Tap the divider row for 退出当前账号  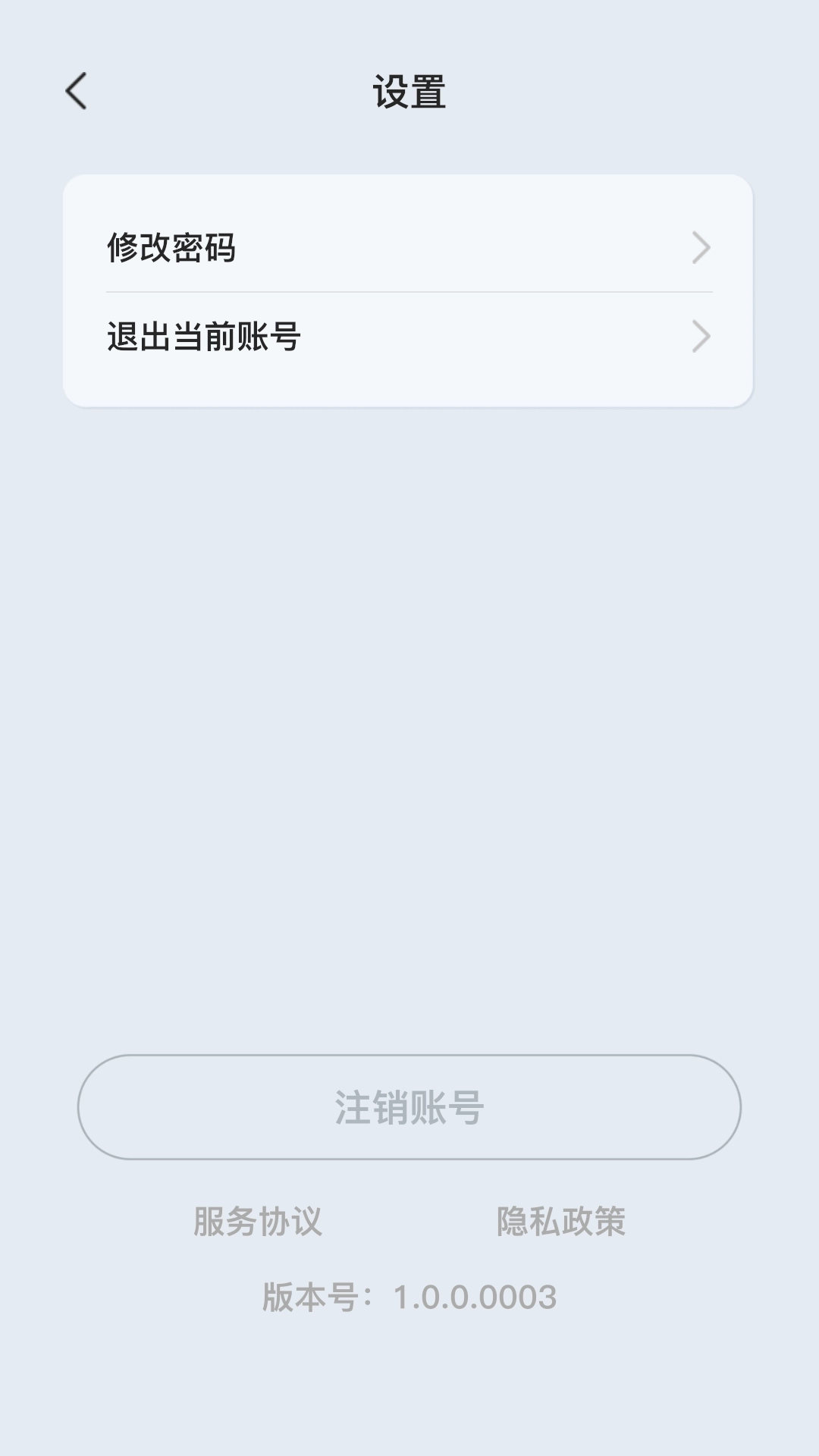409,336
